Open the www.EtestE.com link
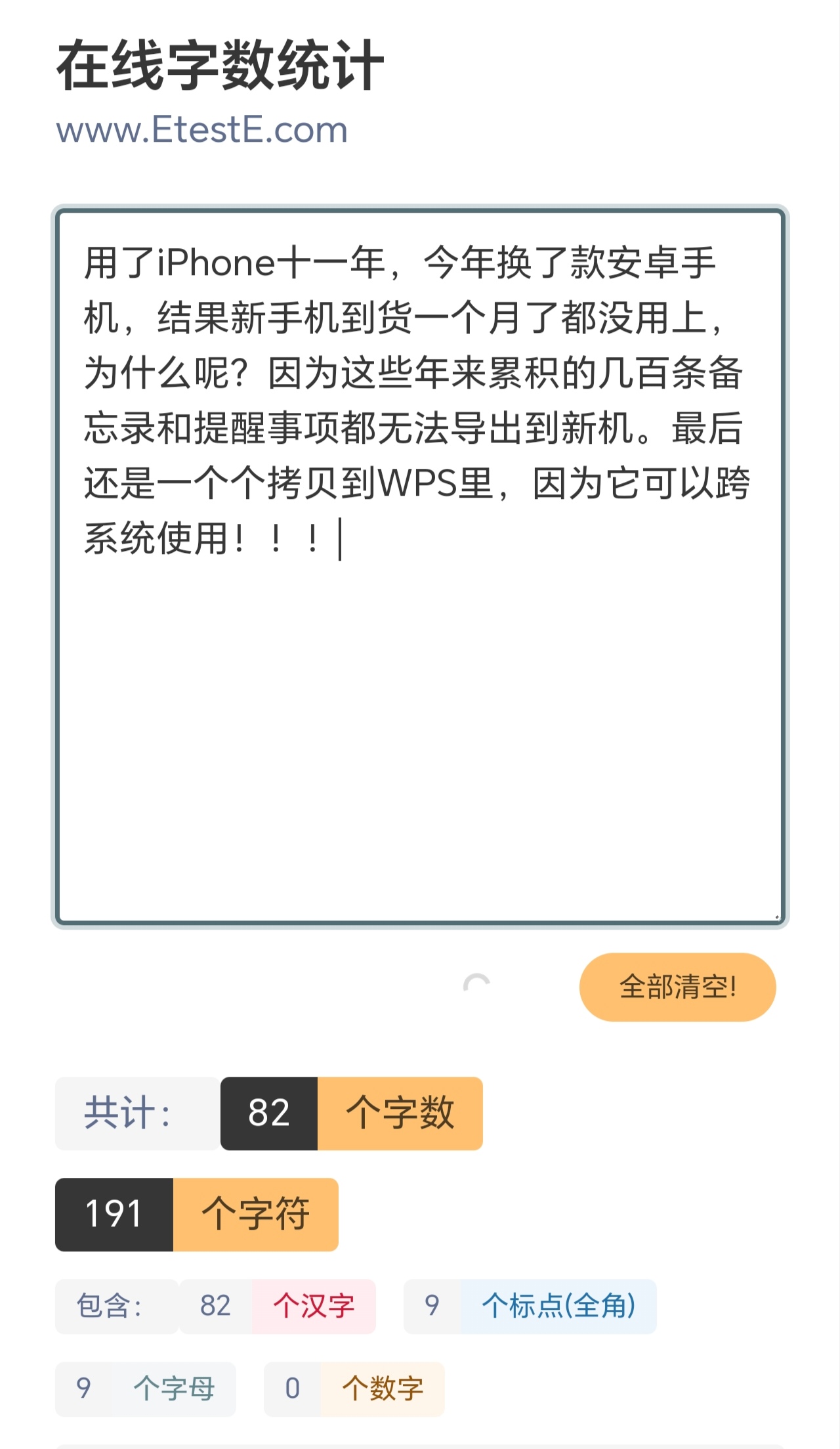This screenshot has height=1449, width=840. pos(202,129)
